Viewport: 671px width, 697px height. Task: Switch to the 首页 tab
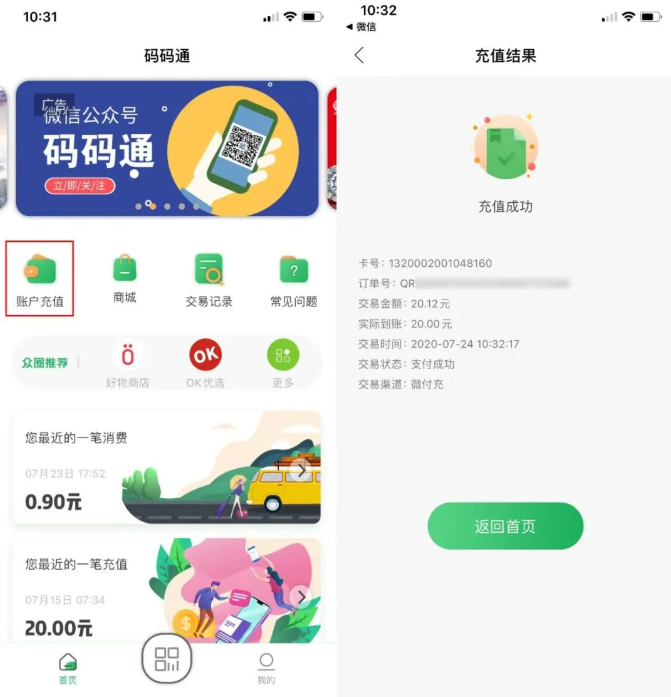68,667
